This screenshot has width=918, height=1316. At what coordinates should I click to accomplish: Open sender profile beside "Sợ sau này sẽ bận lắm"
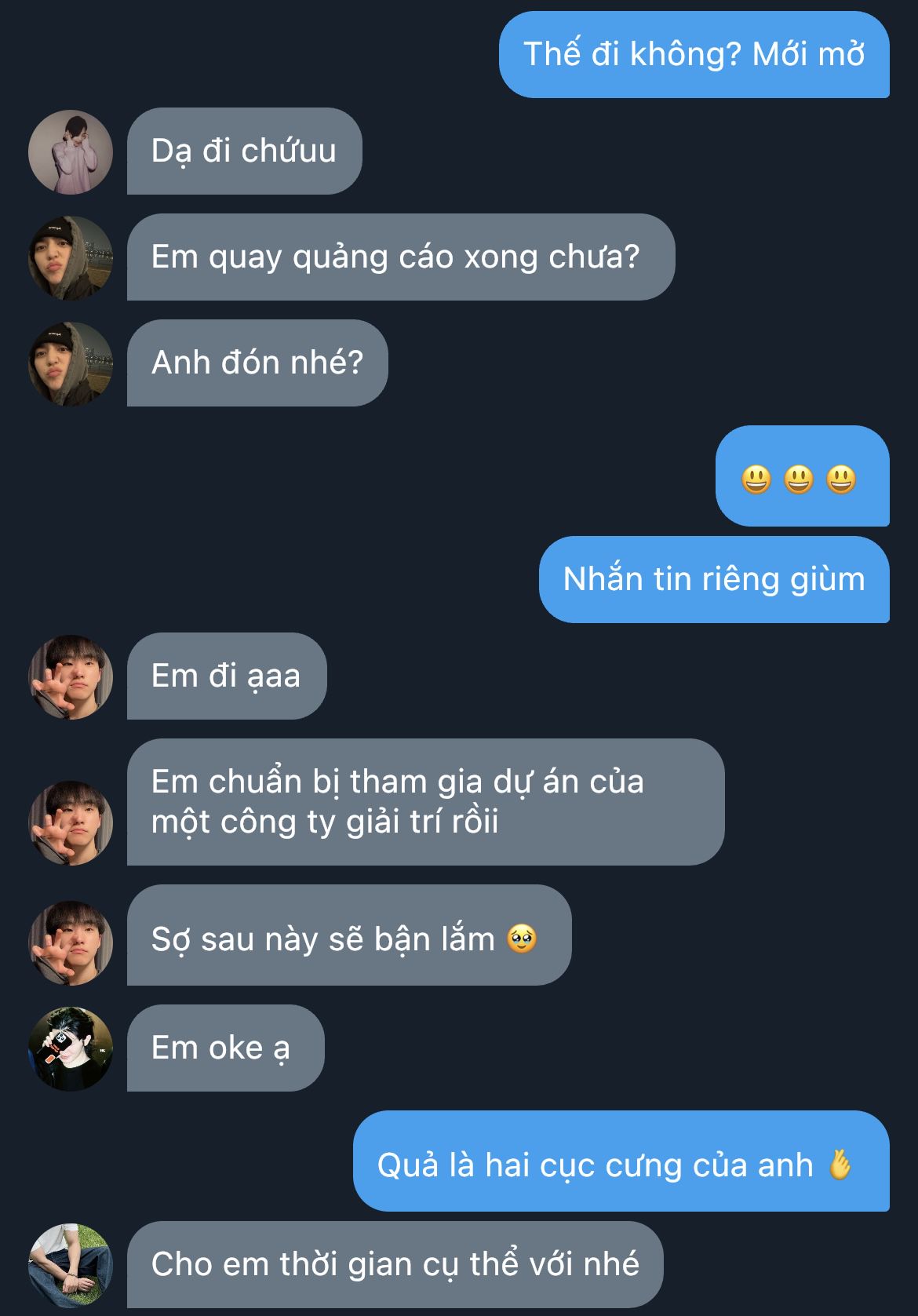click(71, 942)
